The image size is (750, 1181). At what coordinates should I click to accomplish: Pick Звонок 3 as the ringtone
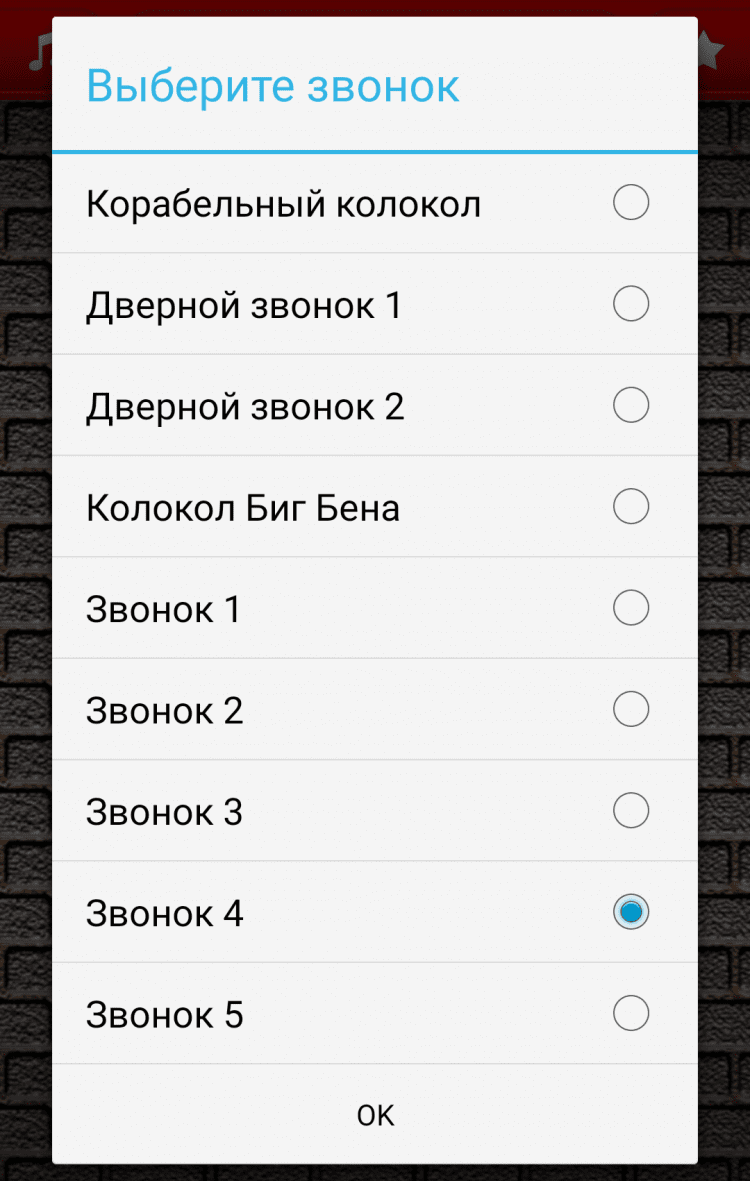[630, 811]
